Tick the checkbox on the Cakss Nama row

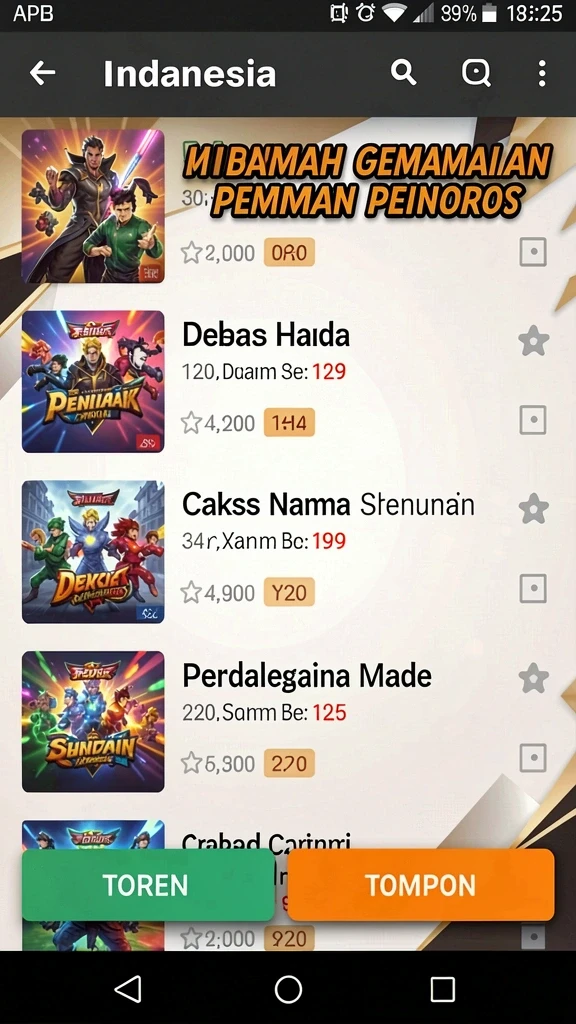point(533,588)
